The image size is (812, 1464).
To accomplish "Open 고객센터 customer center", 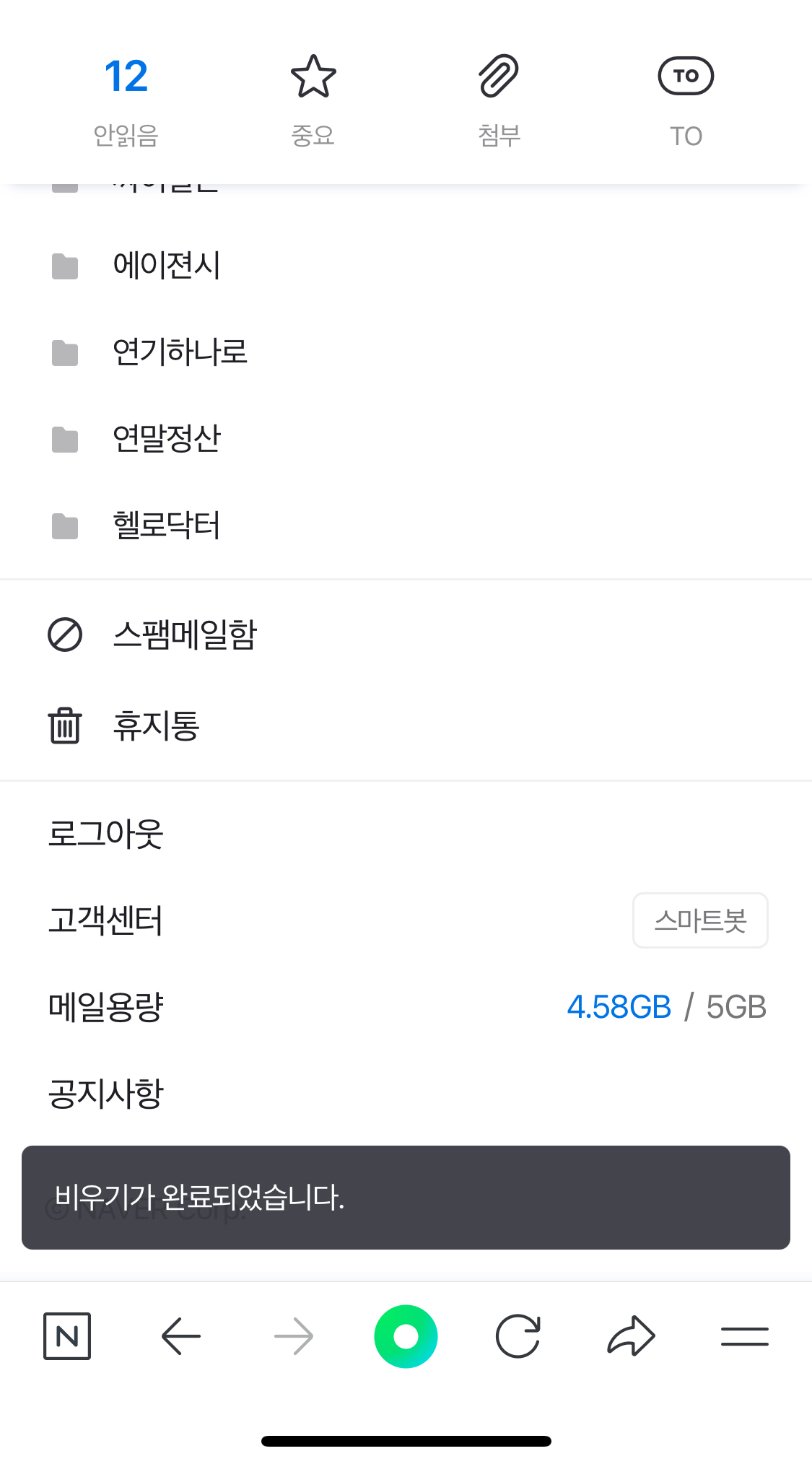I will [x=105, y=920].
